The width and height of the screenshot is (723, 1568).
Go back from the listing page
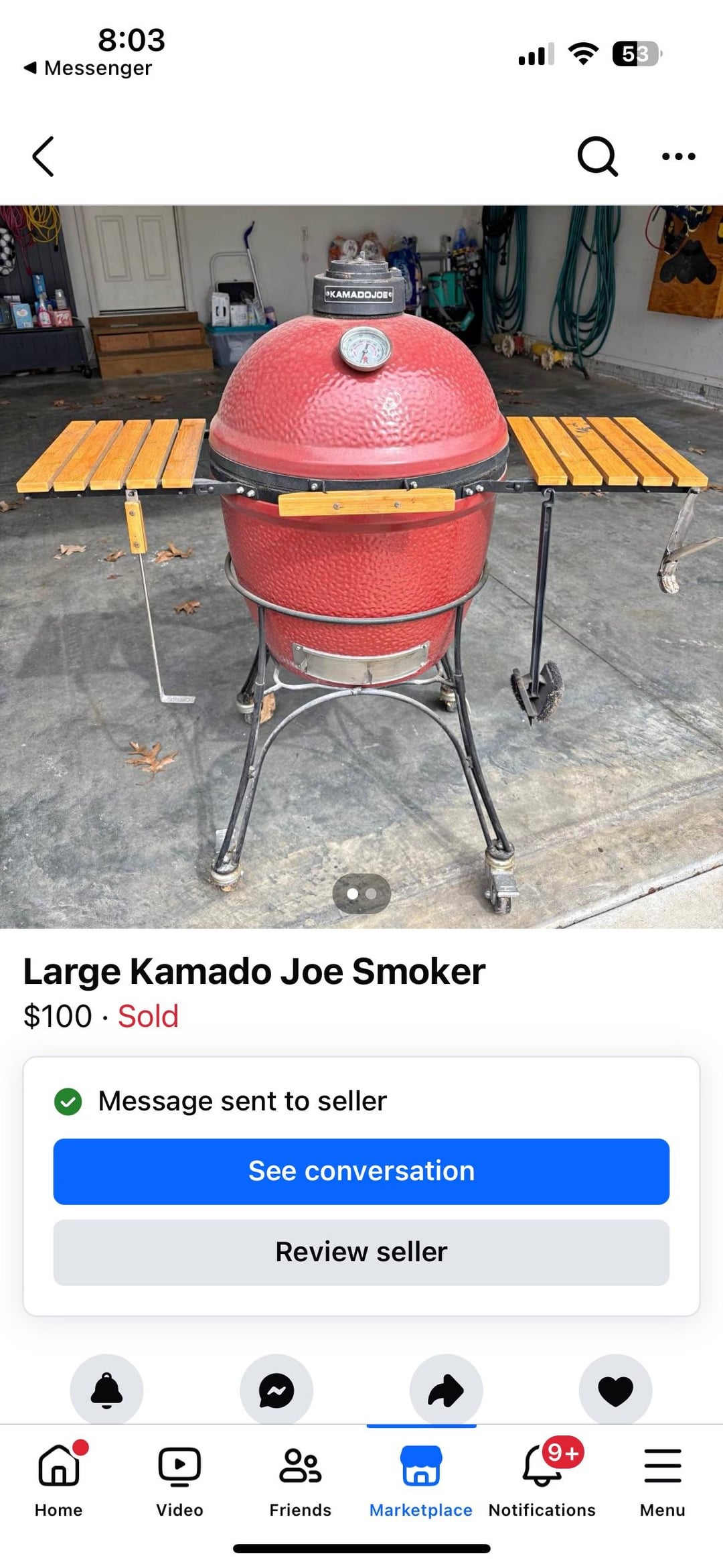pyautogui.click(x=44, y=157)
